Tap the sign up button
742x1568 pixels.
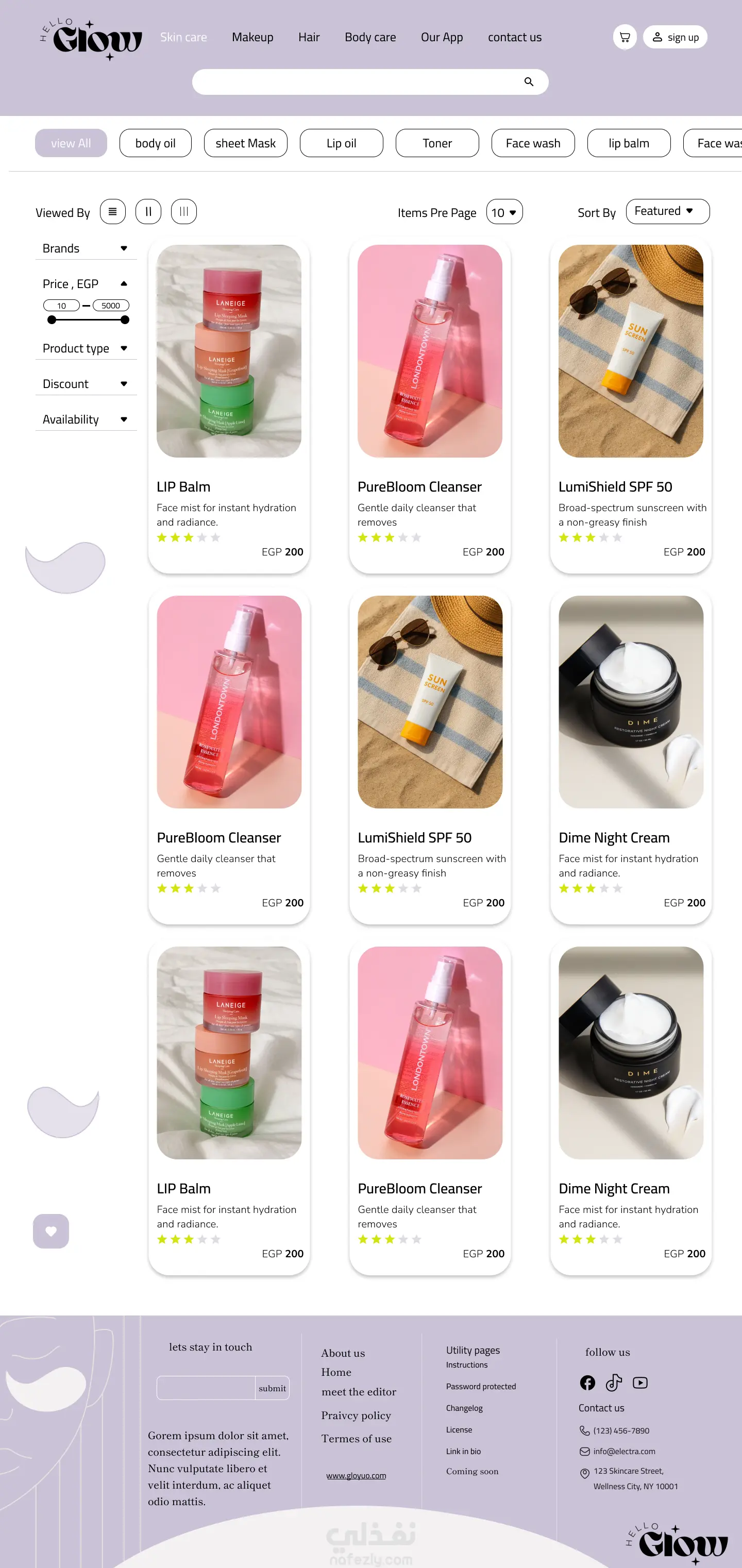(675, 37)
